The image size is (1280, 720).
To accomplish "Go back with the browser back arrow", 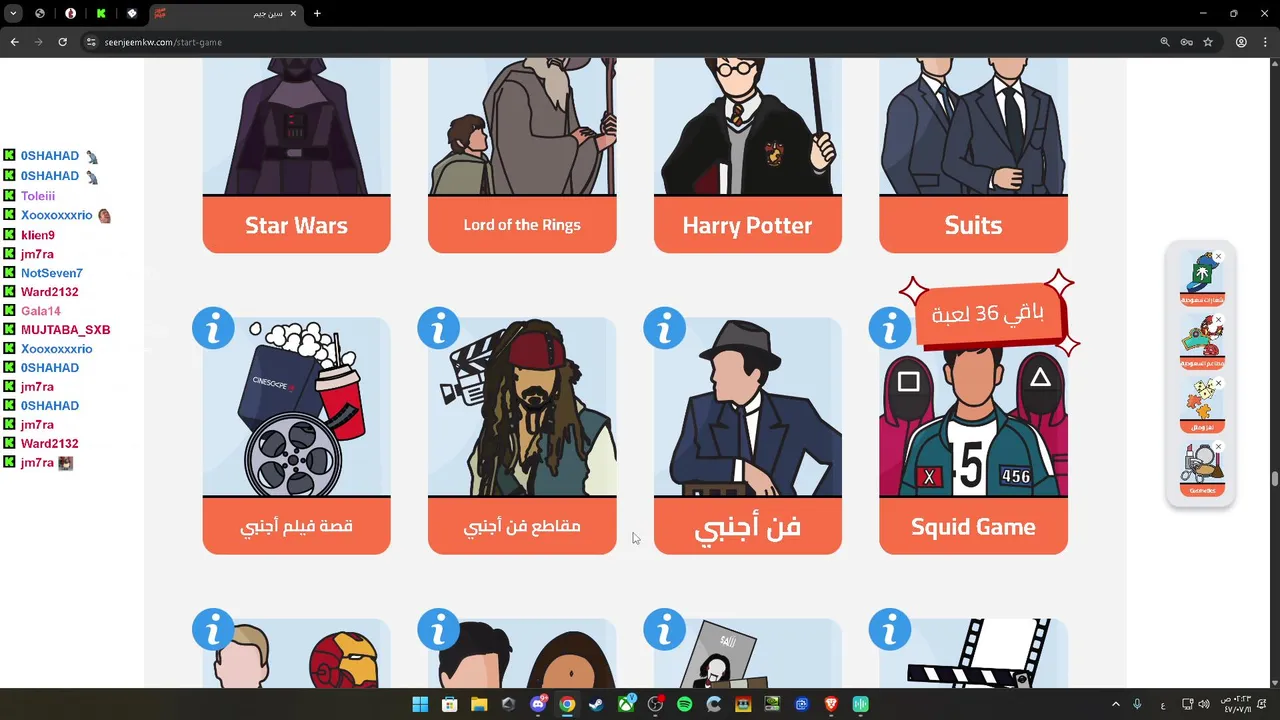I will pyautogui.click(x=14, y=42).
